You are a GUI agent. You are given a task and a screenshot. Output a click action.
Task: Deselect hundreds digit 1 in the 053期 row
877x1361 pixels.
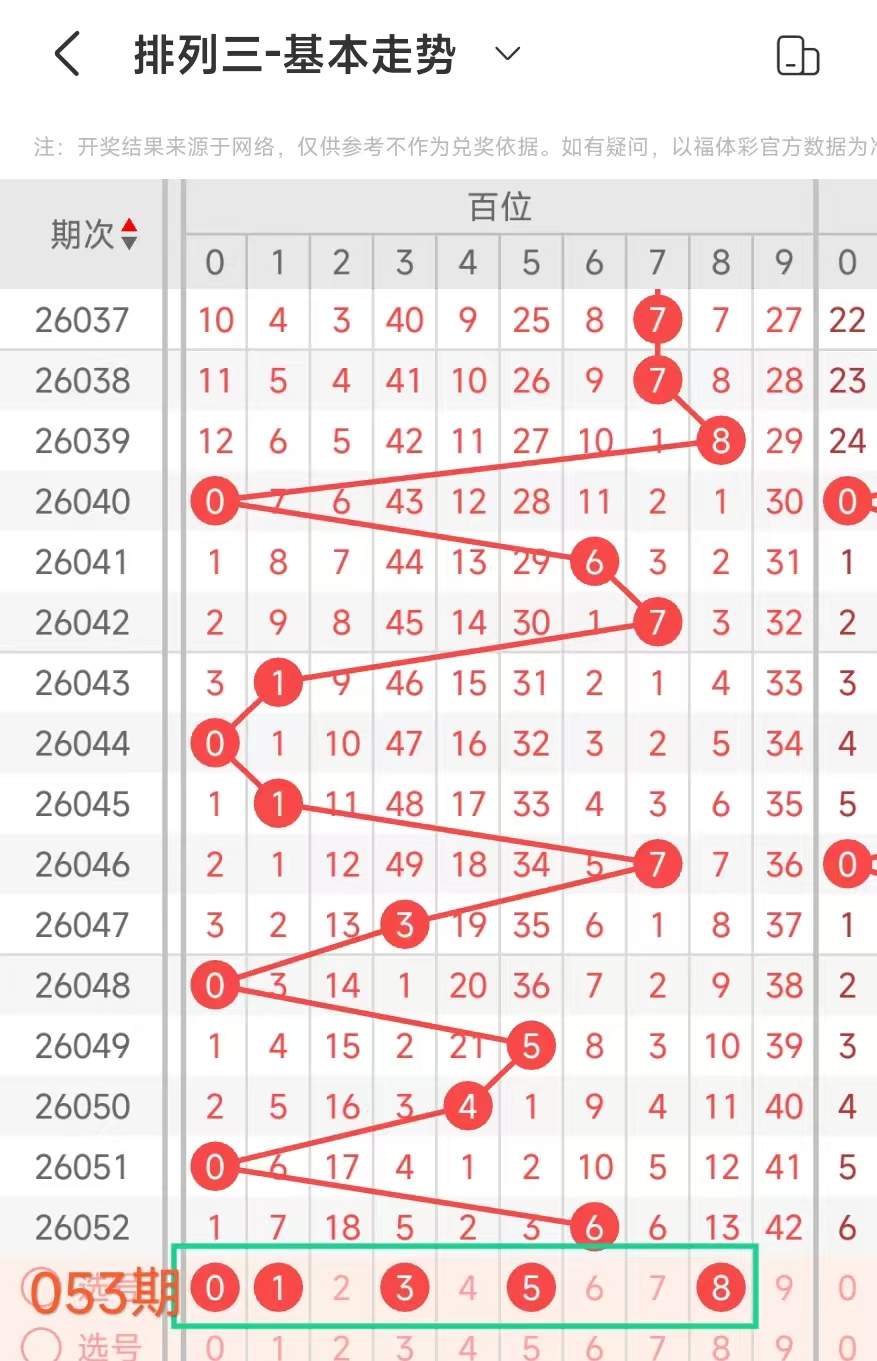[278, 1288]
